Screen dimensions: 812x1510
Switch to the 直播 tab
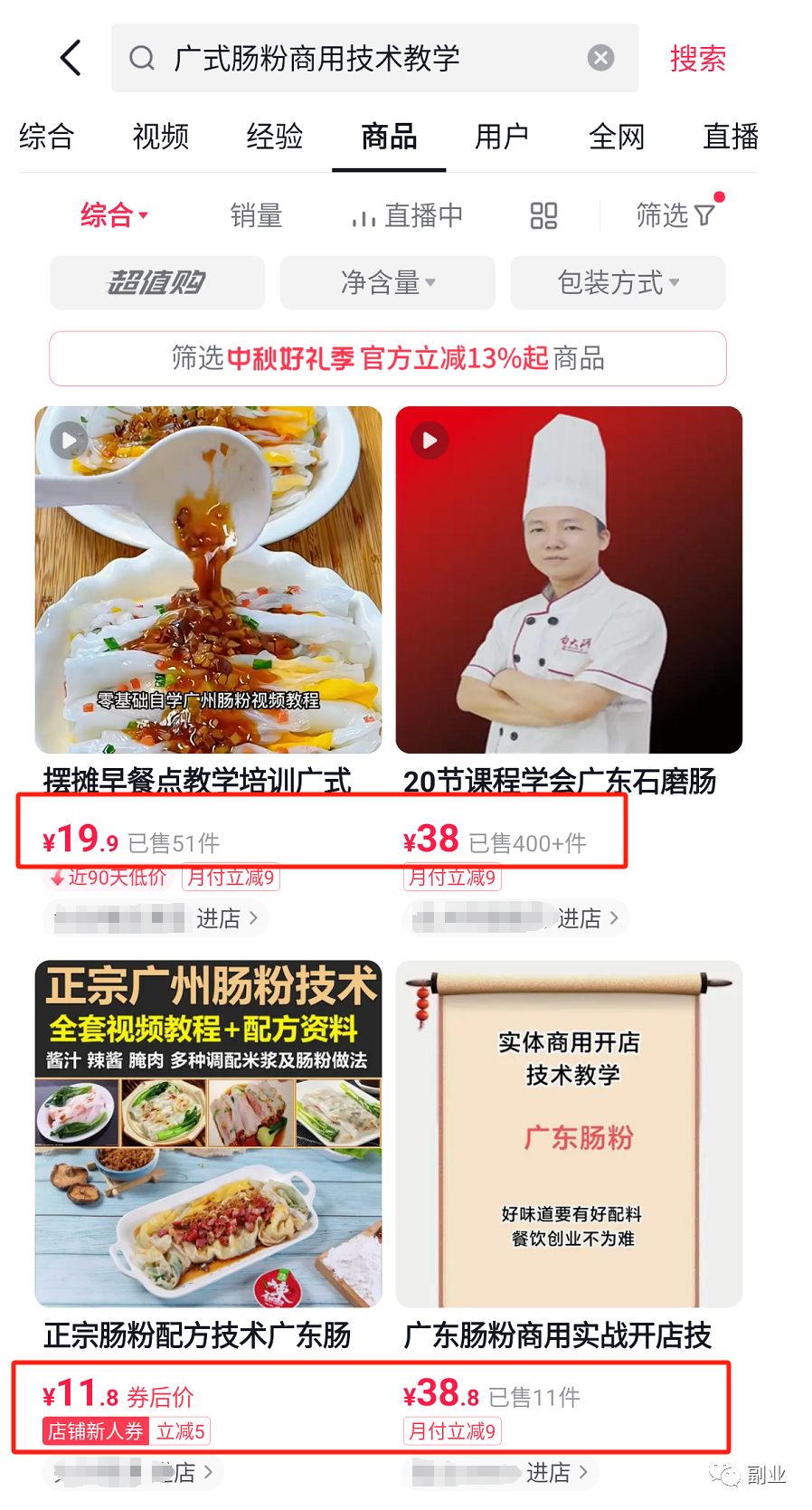pos(731,137)
